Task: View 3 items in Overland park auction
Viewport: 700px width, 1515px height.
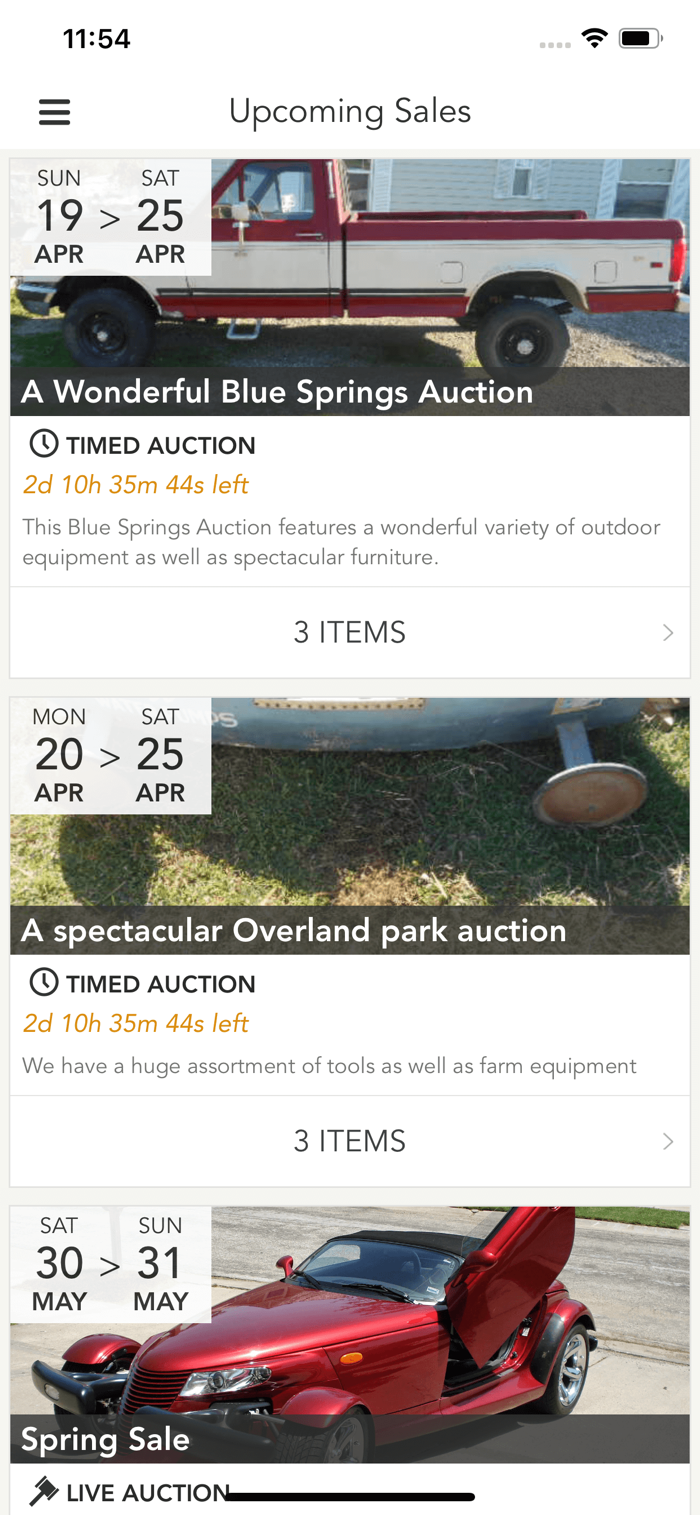Action: pos(350,1141)
